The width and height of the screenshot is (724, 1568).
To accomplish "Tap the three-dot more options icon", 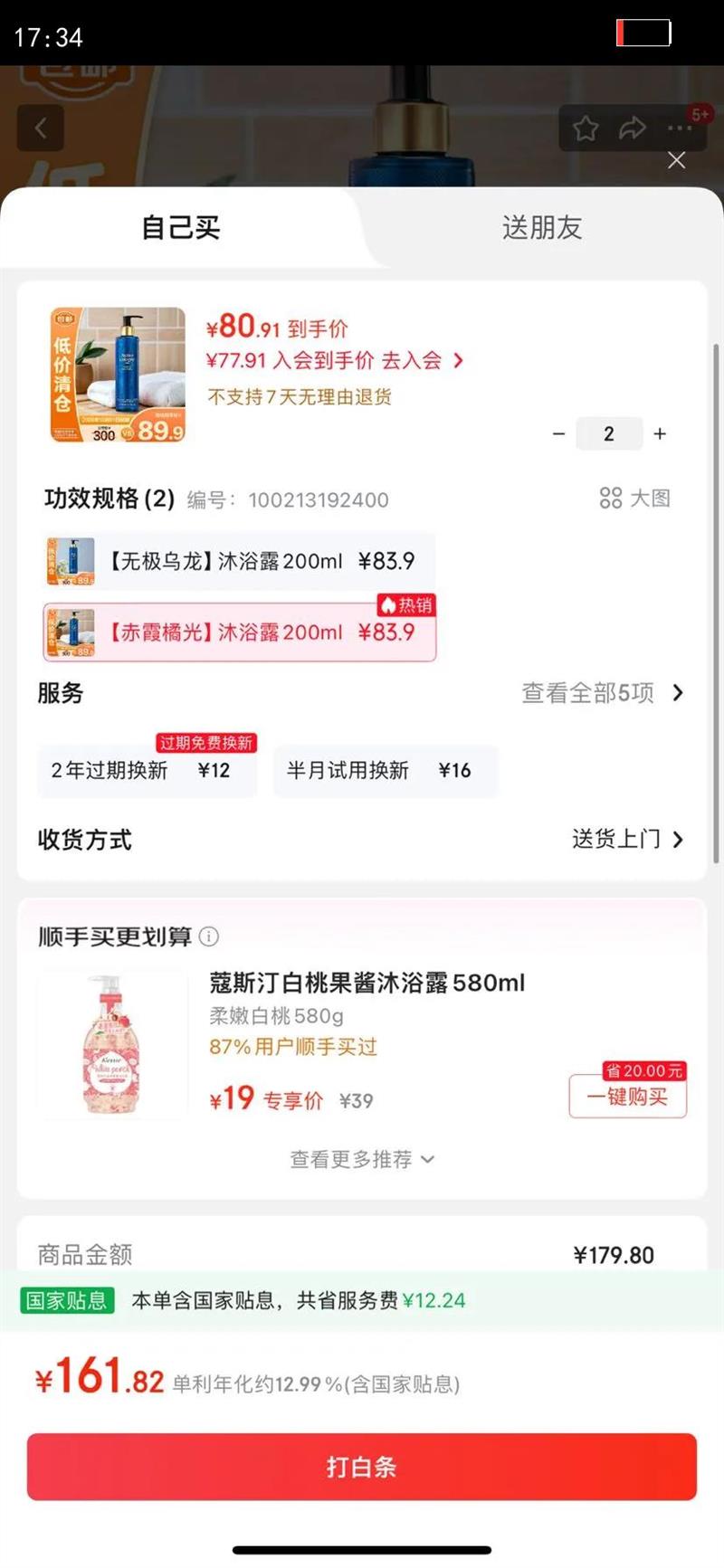I will click(679, 129).
